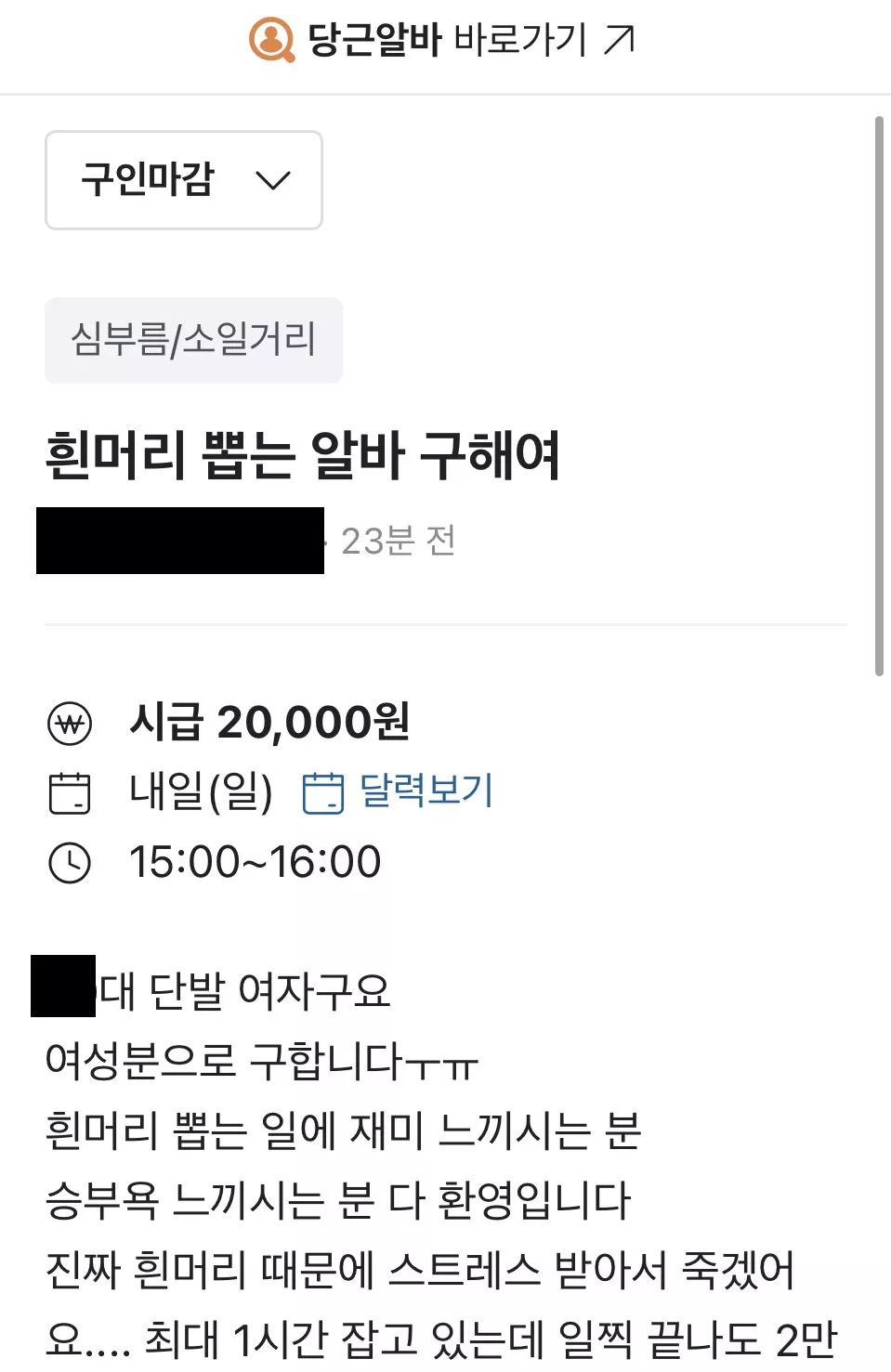Tap the 심부름/소일거리 category chip

[x=193, y=340]
